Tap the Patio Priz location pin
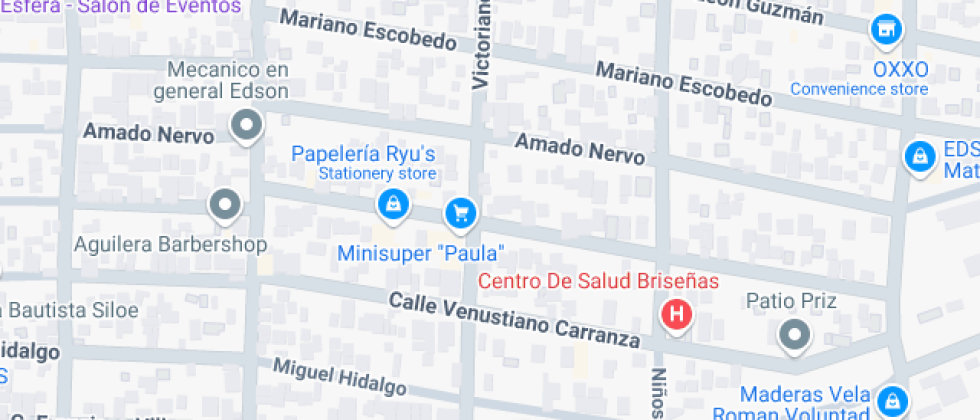The image size is (980, 420). click(x=795, y=335)
